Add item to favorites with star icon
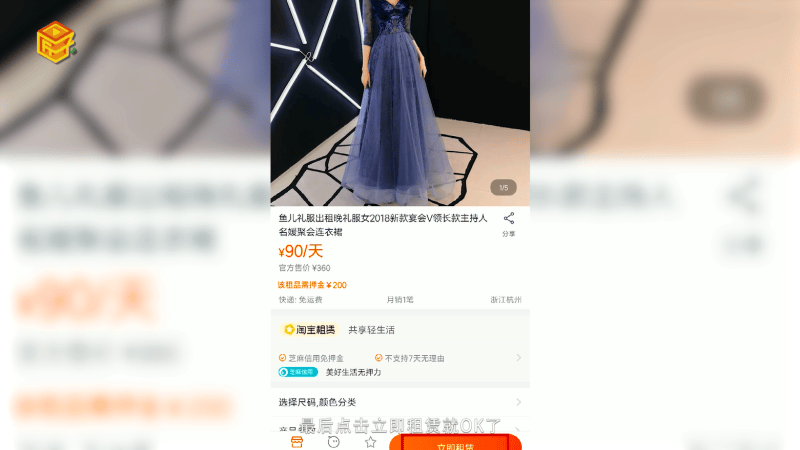This screenshot has height=450, width=800. tap(370, 441)
